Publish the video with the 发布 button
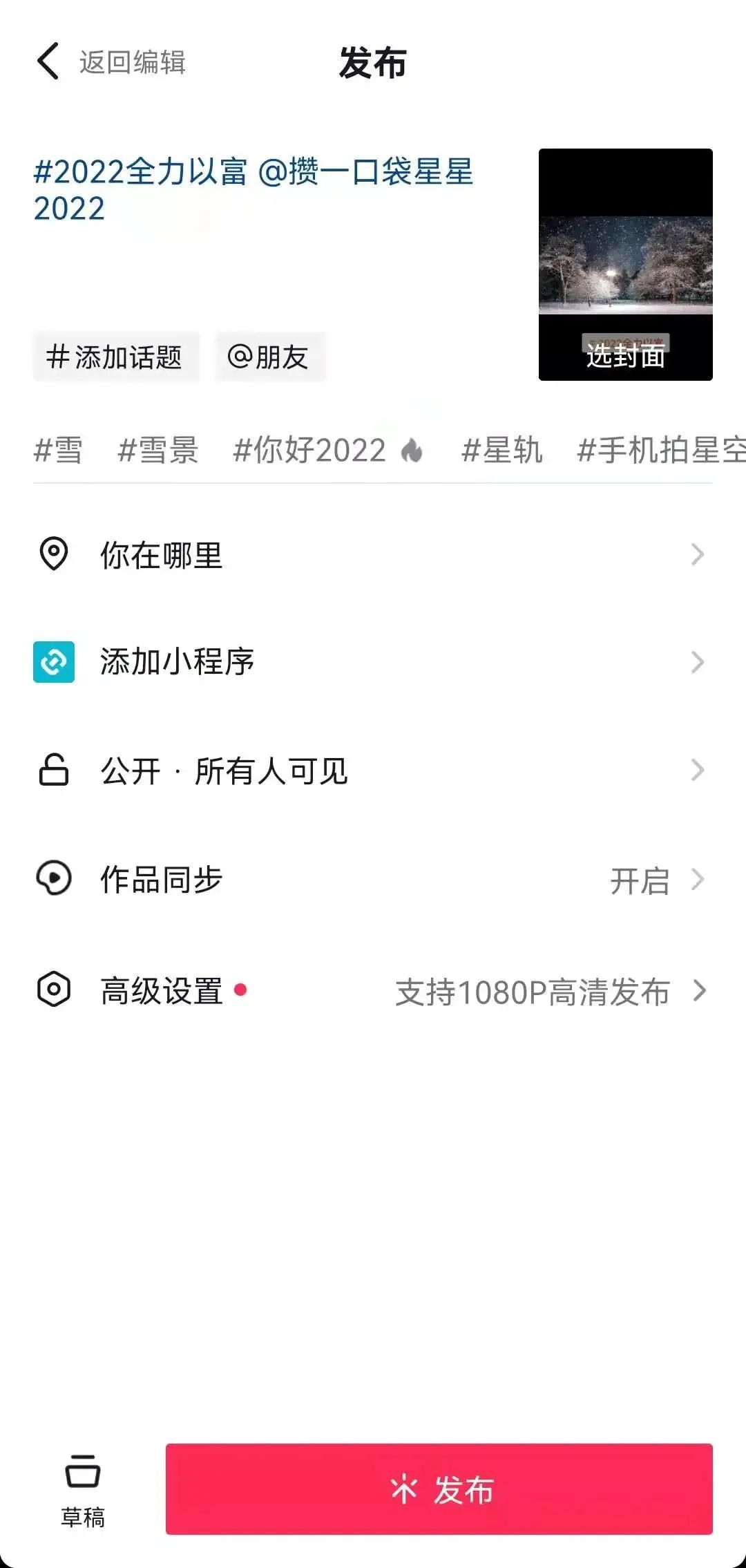Screen dimensions: 746x1568 [439, 1489]
